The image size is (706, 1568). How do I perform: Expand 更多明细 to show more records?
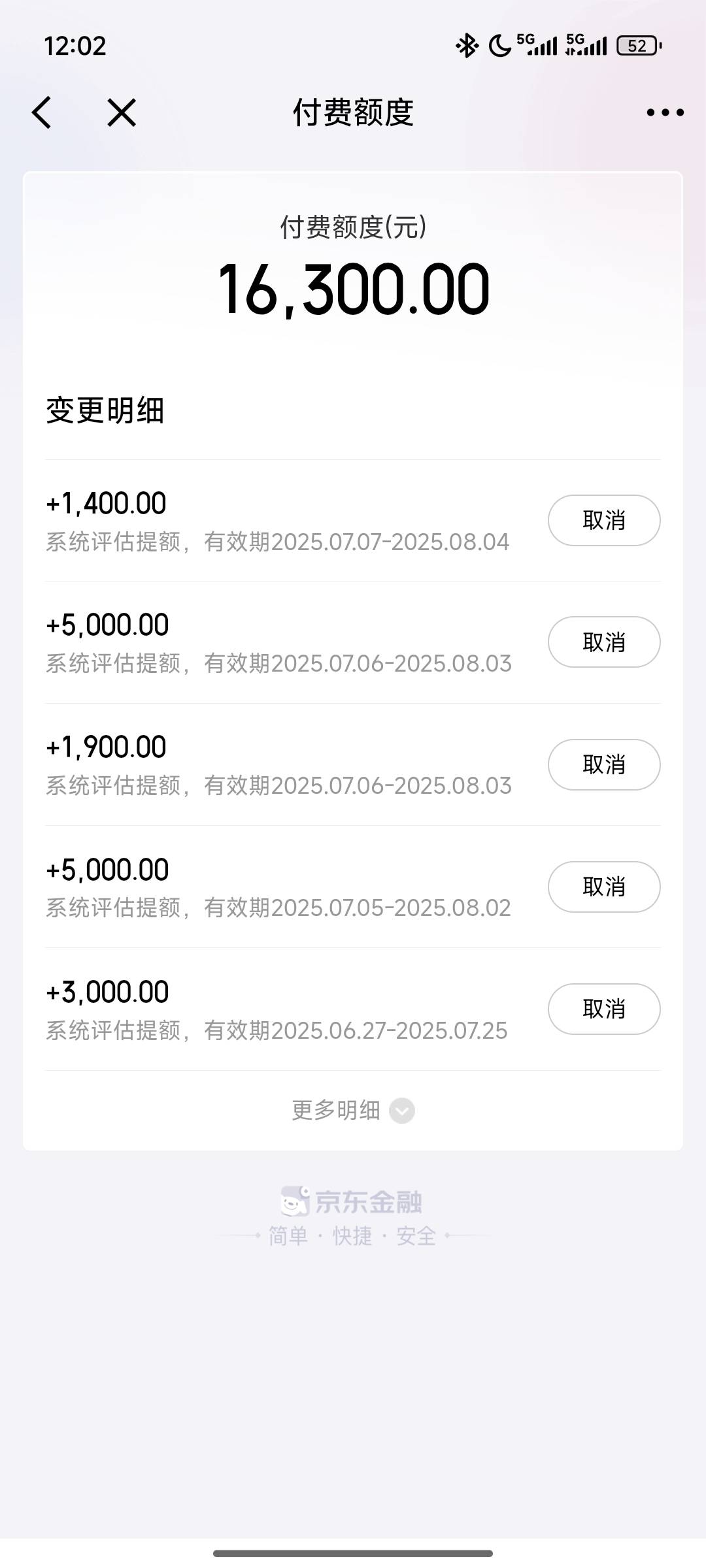click(x=353, y=1110)
